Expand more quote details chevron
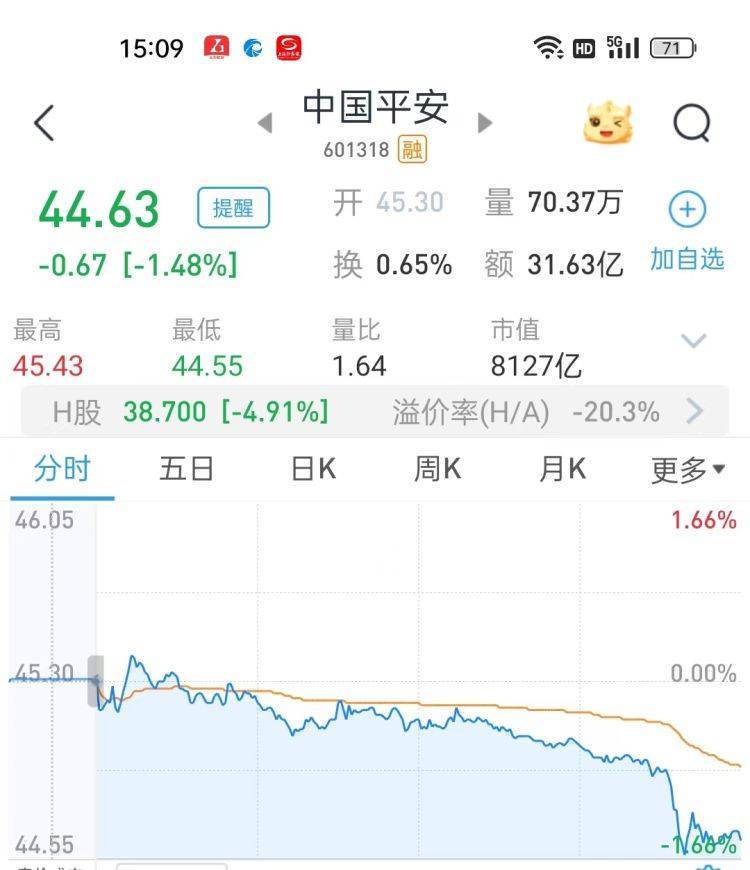Image resolution: width=750 pixels, height=870 pixels. [694, 341]
